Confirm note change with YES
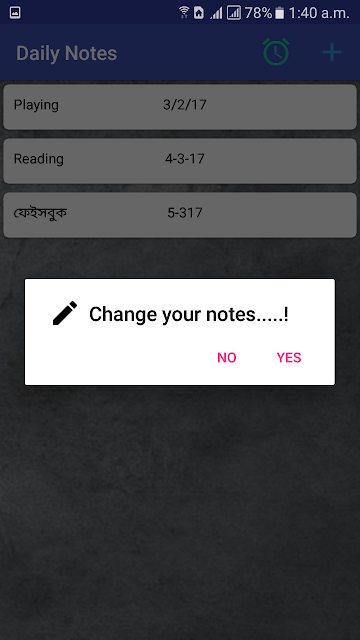Viewport: 360px width, 640px height. point(289,358)
